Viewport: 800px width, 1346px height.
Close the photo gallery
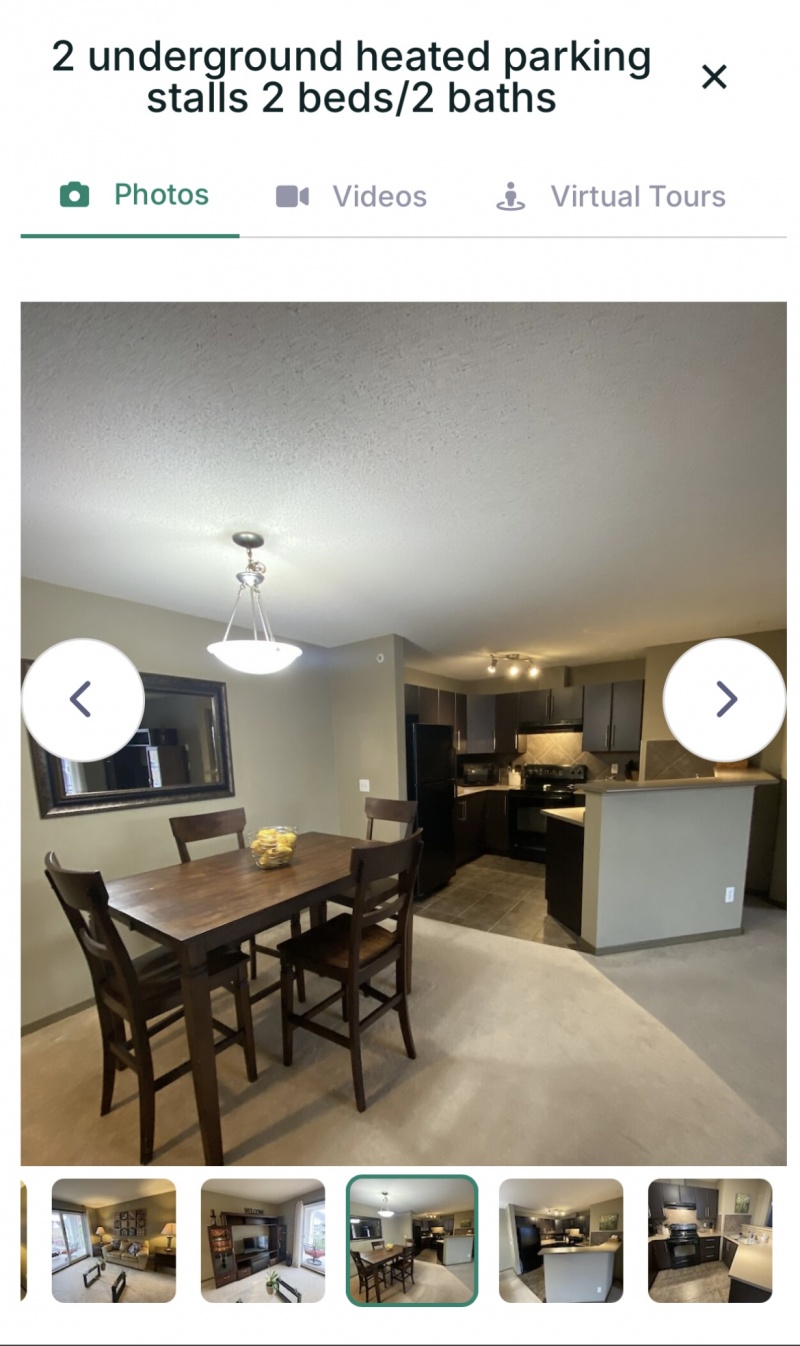click(714, 77)
